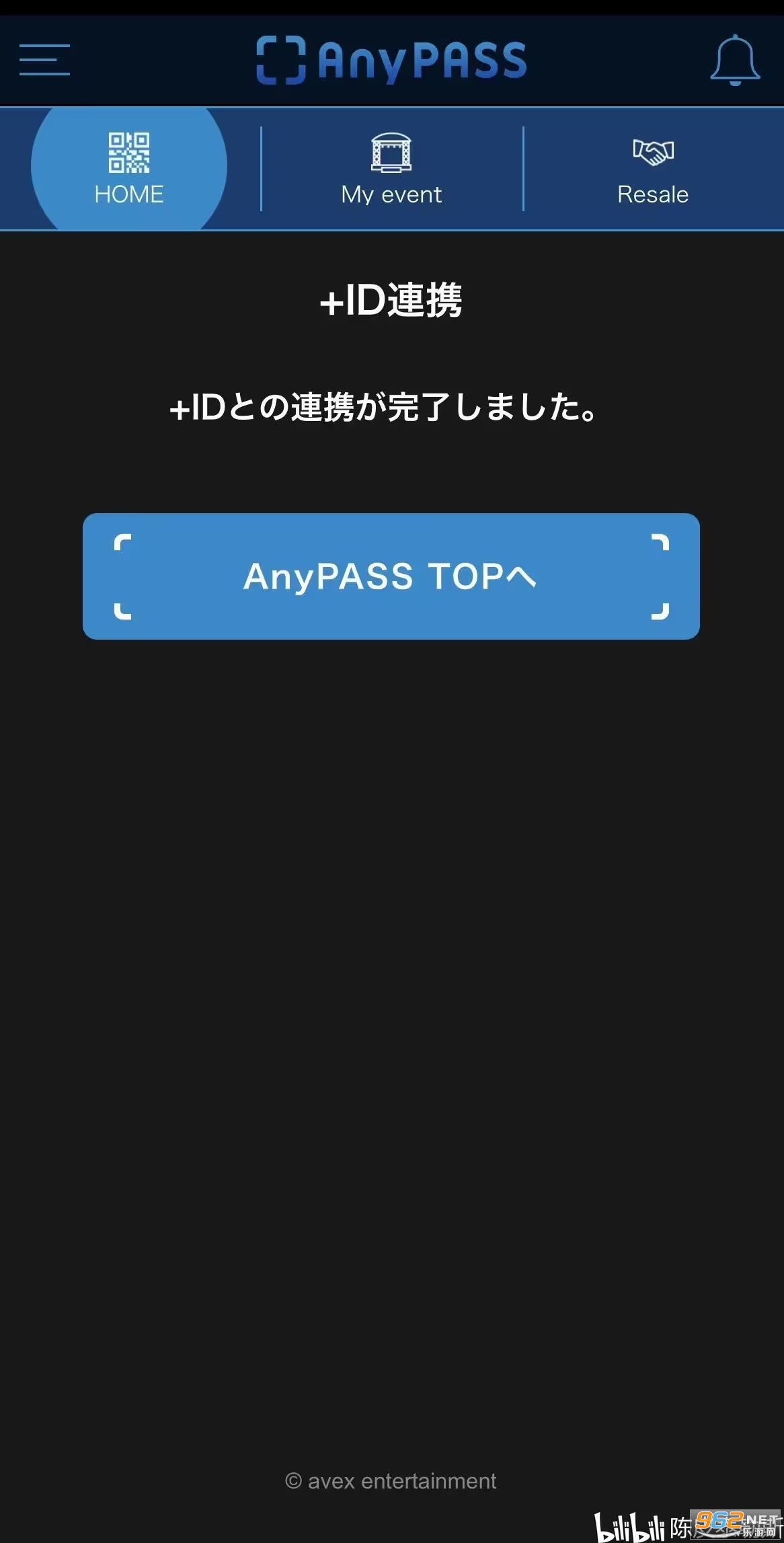Screen dimensions: 784x1543
Task: Tap the AnyPASS TOPへ button
Action: click(x=391, y=576)
